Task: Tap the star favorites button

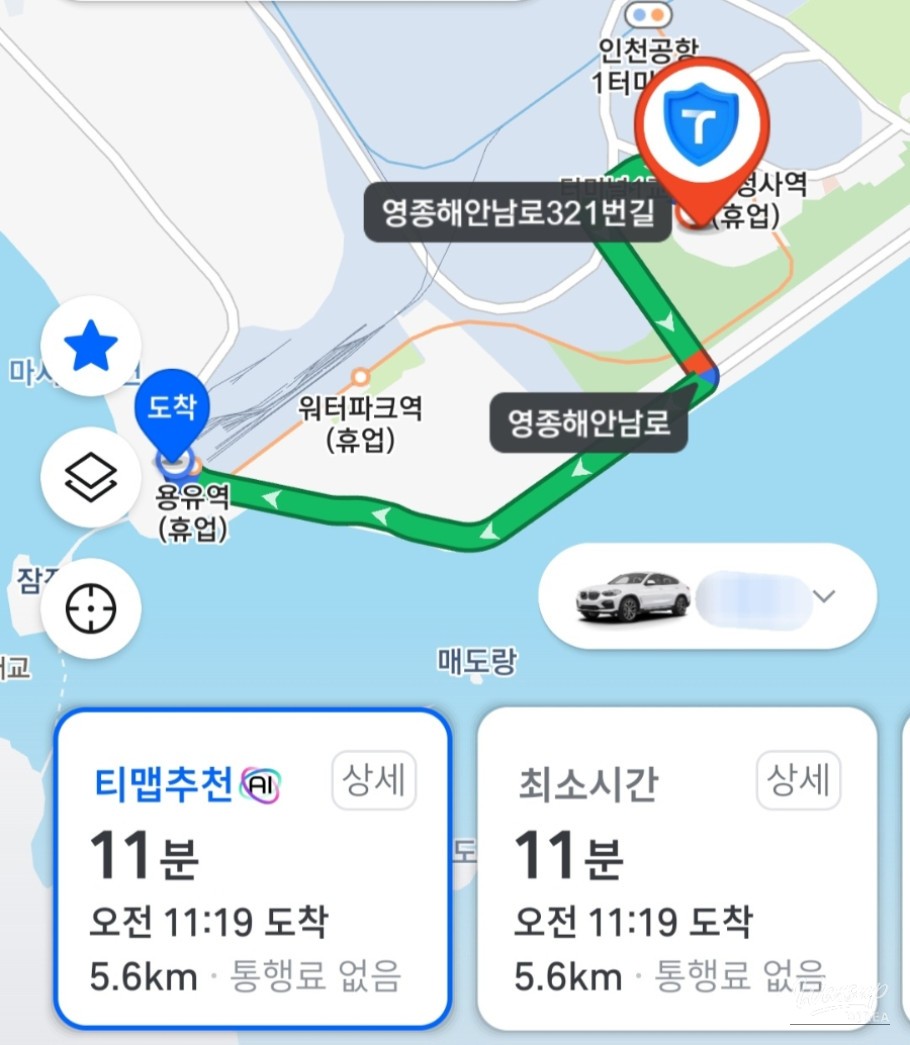Action: click(91, 346)
